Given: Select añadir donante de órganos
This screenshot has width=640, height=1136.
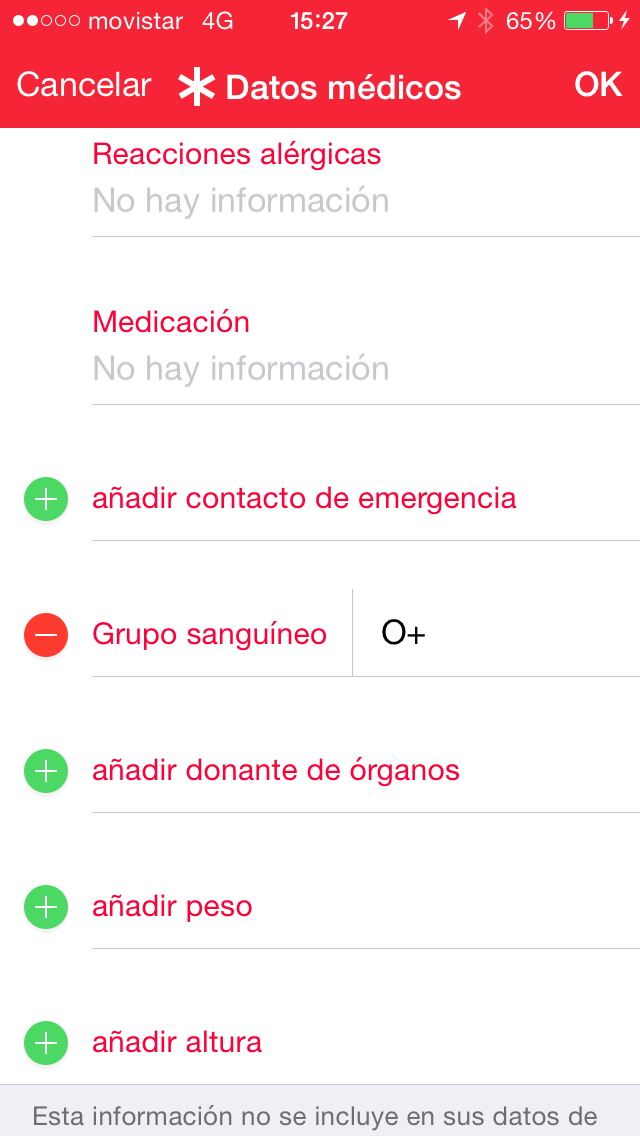Looking at the screenshot, I should [x=276, y=770].
